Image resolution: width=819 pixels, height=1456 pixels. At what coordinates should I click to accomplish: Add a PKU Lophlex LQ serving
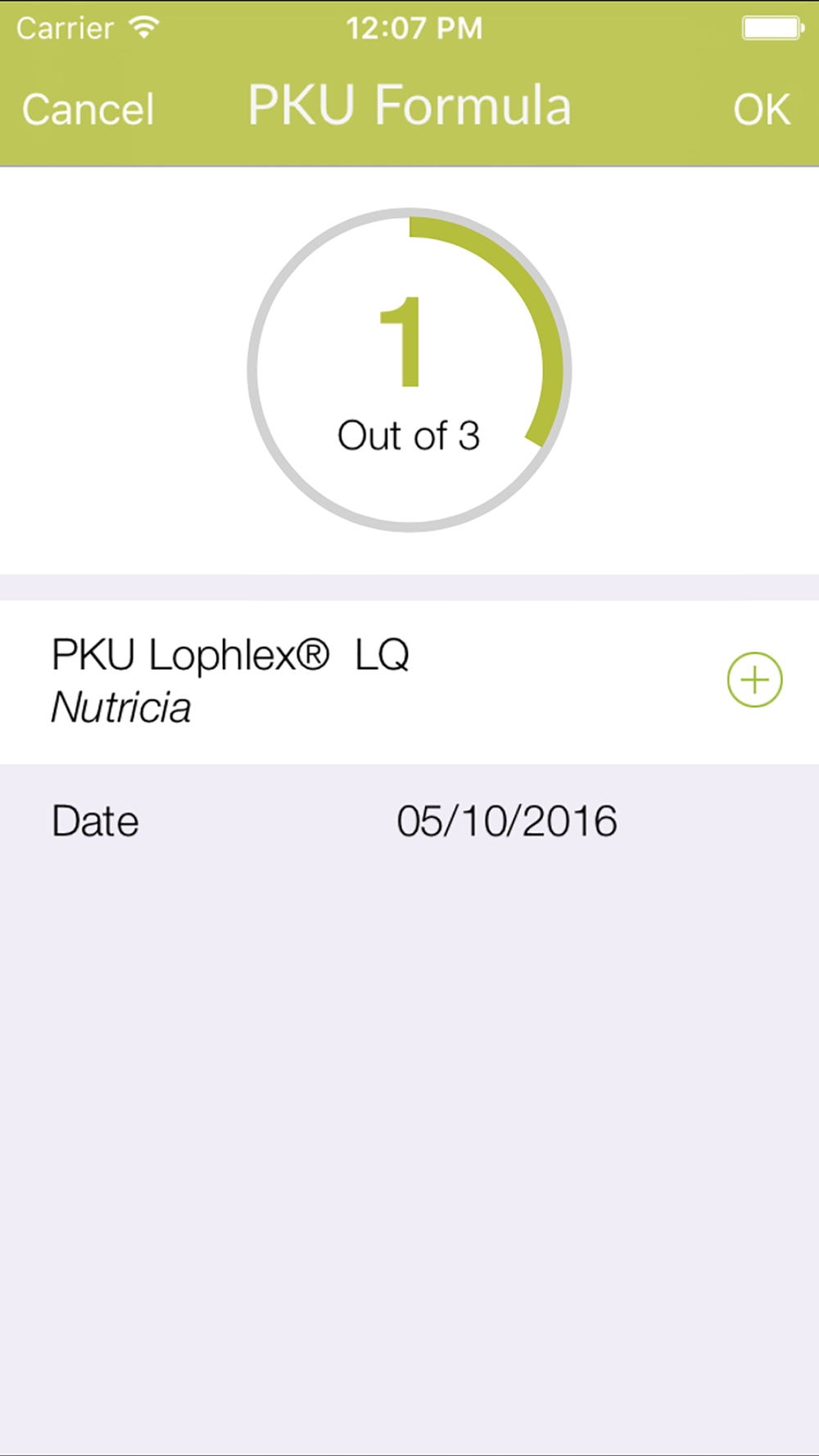[754, 680]
